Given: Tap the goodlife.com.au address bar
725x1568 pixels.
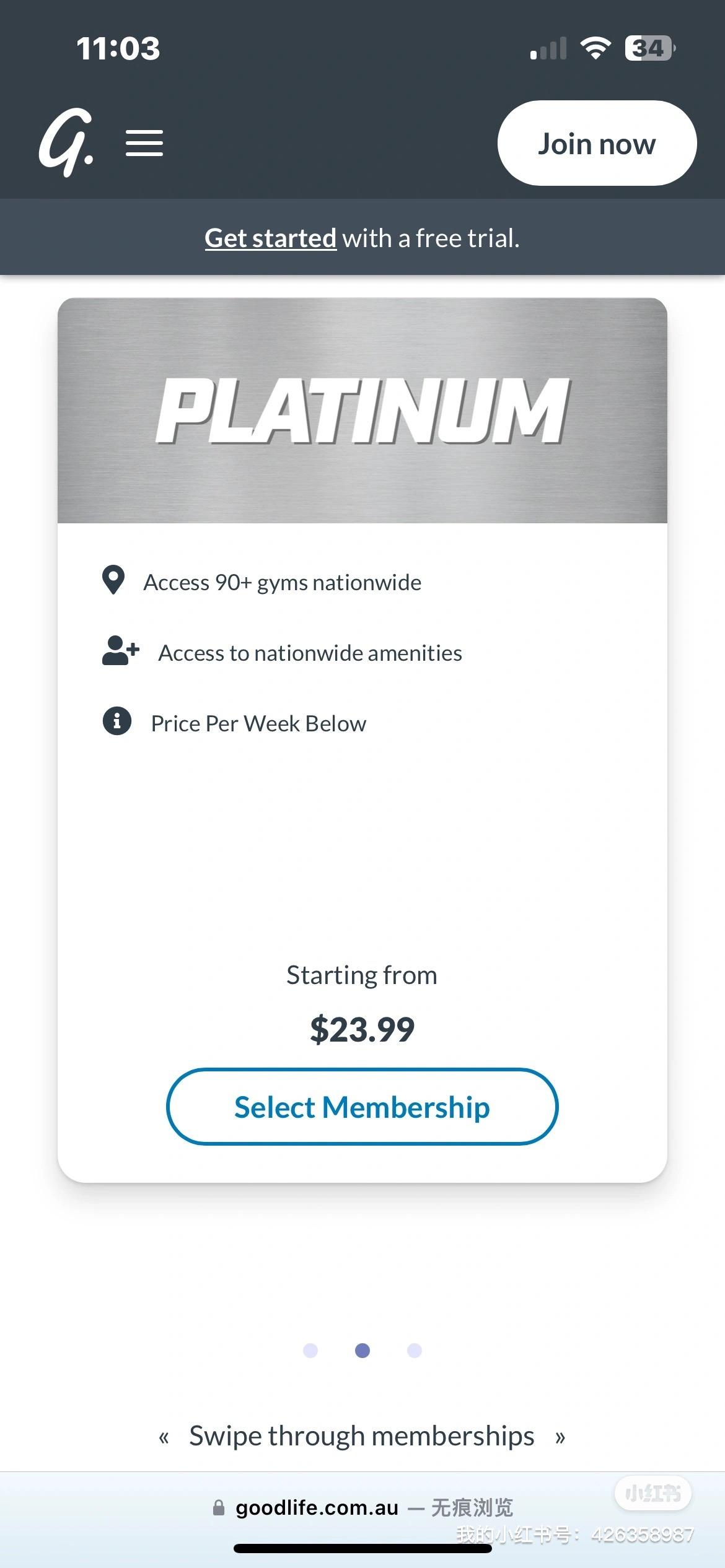Looking at the screenshot, I should tap(362, 1507).
